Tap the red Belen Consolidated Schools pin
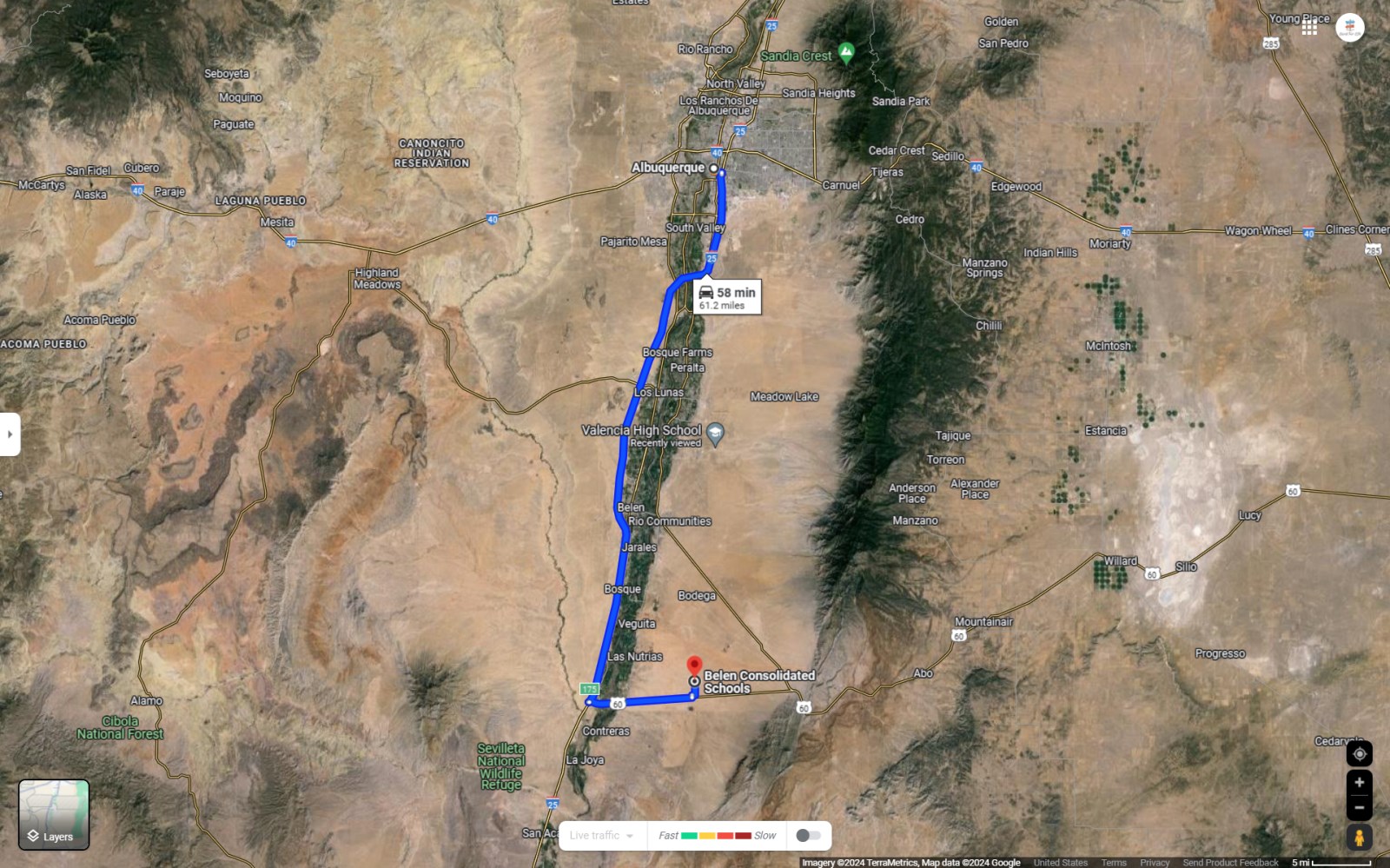The image size is (1390, 868). (x=694, y=666)
